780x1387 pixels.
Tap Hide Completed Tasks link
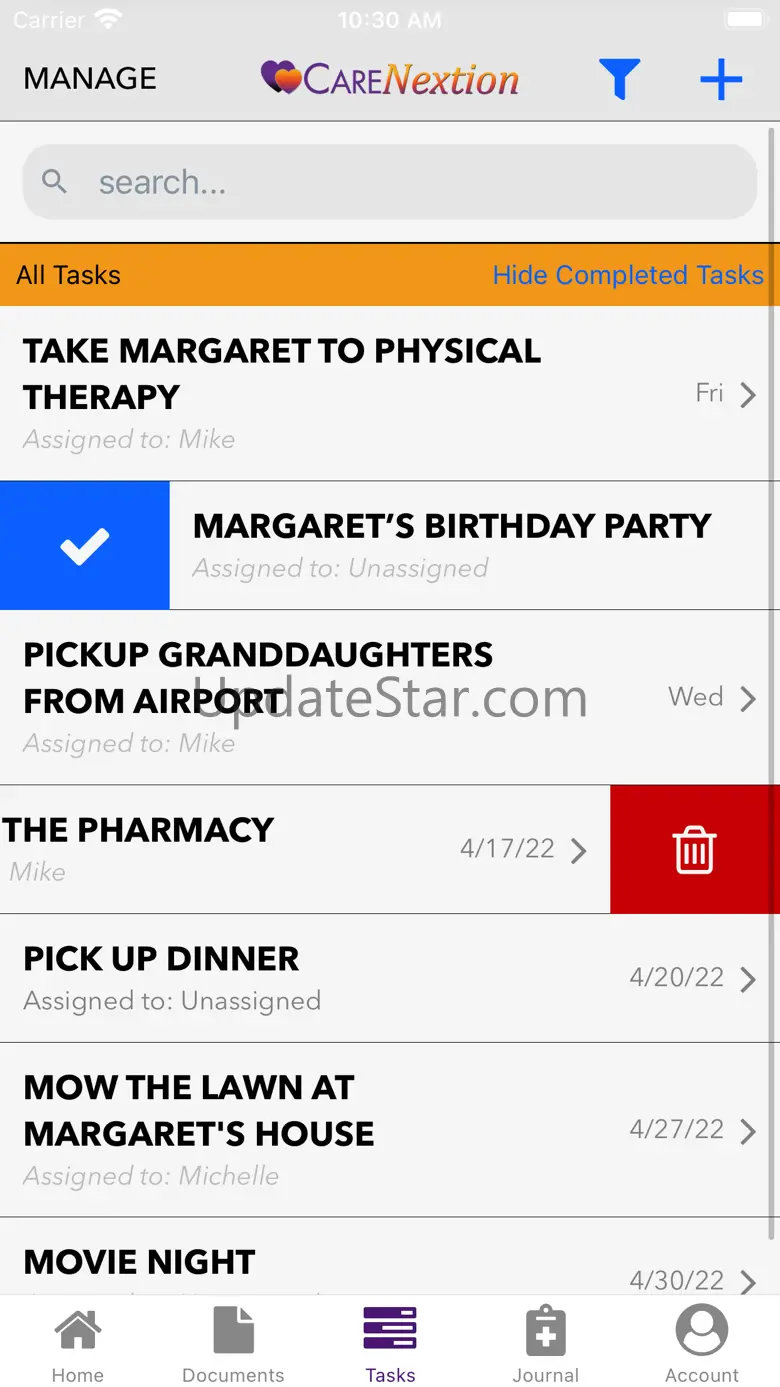[x=628, y=275]
